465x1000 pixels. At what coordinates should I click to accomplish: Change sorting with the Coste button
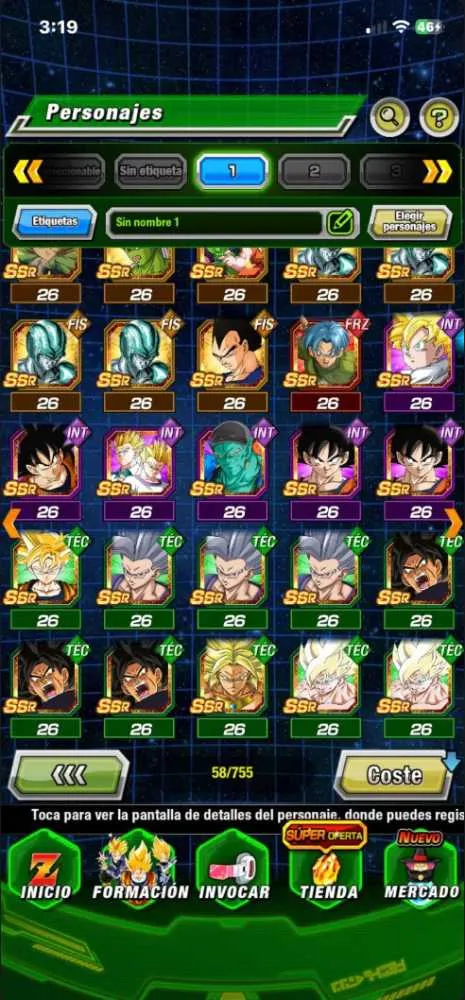394,775
